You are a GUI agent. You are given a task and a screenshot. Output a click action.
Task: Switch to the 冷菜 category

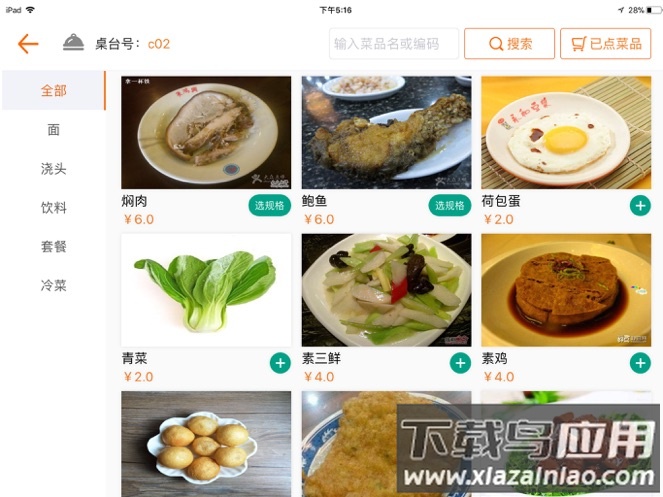click(54, 286)
